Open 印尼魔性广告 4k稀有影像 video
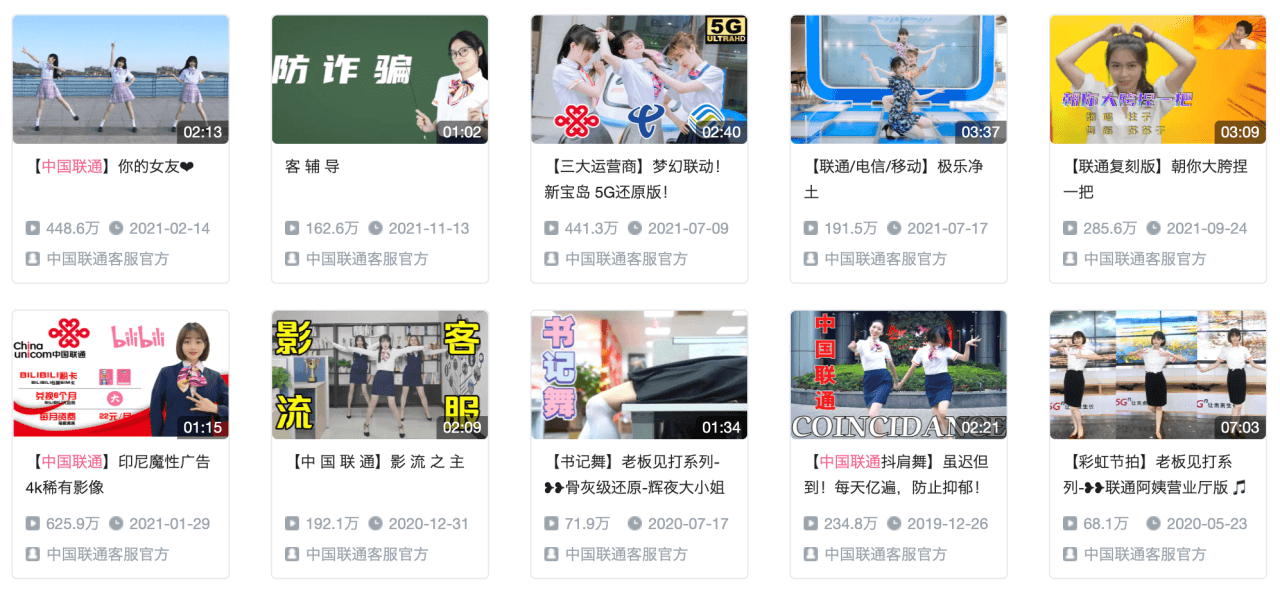The width and height of the screenshot is (1280, 592). point(120,375)
